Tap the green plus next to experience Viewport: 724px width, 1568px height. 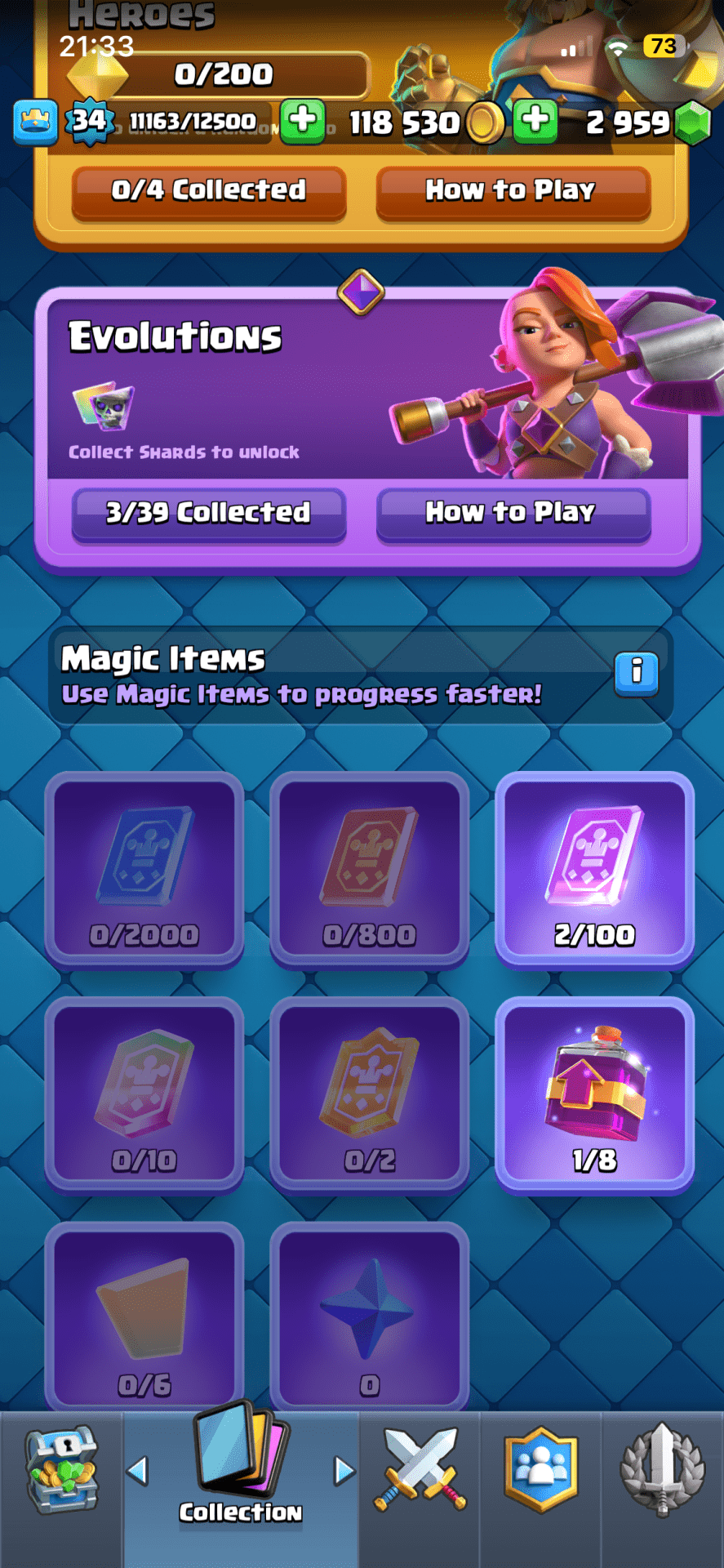303,122
